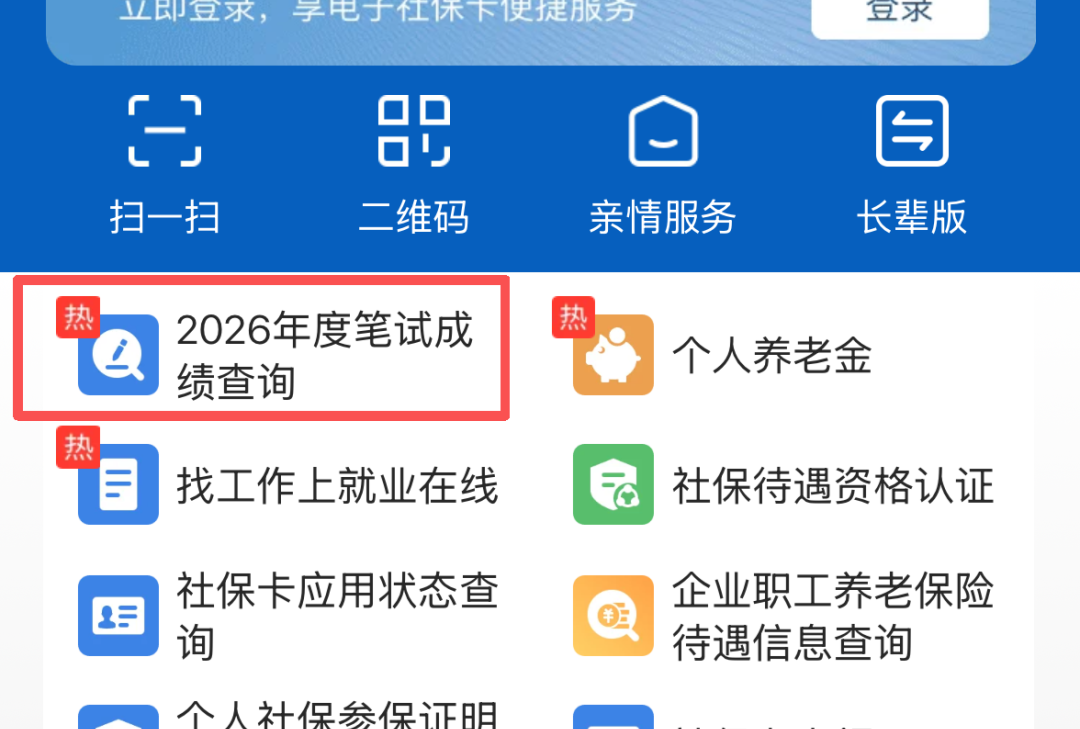Screen dimensions: 1080x729
Task: Select 找工作上就业在线
Action: click(x=290, y=487)
